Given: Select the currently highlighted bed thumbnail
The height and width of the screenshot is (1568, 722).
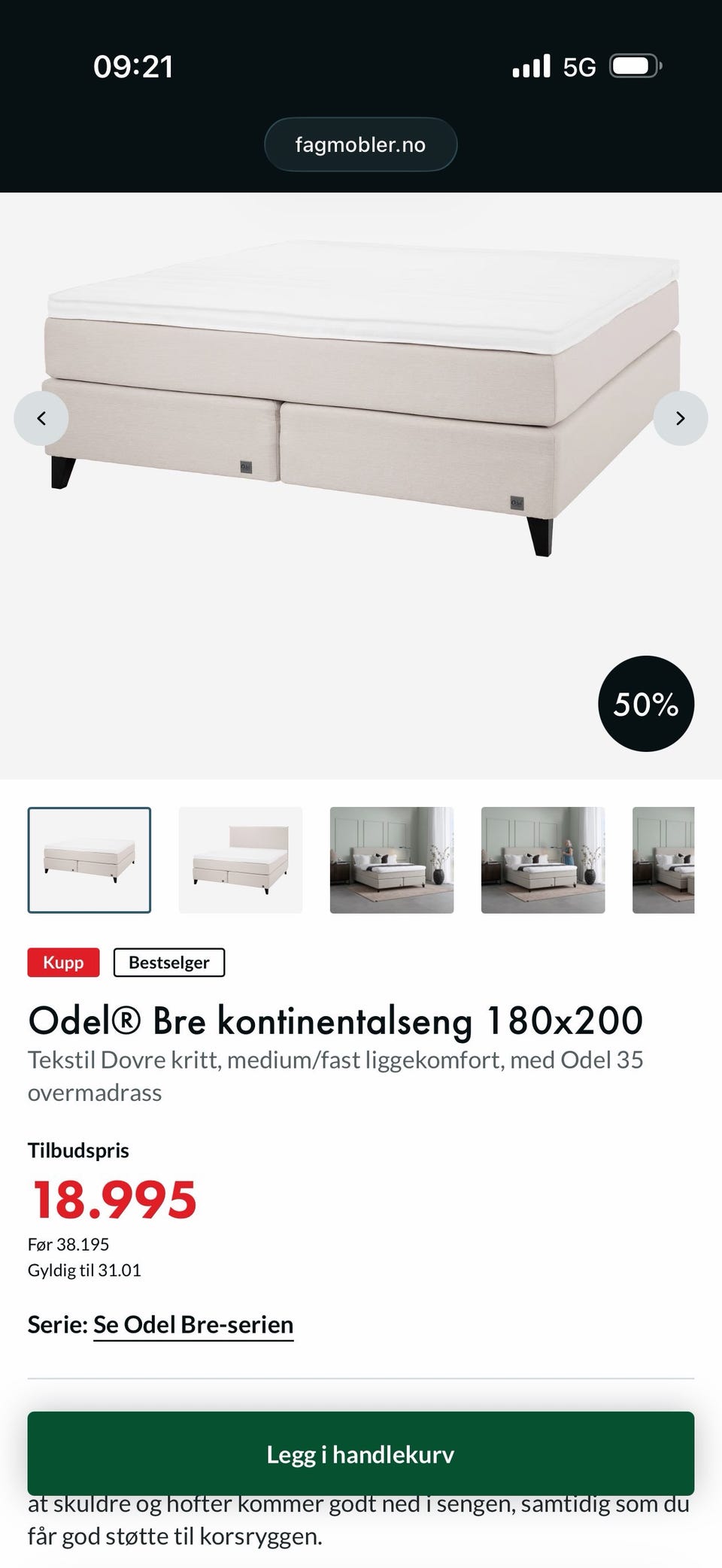Looking at the screenshot, I should tap(89, 860).
